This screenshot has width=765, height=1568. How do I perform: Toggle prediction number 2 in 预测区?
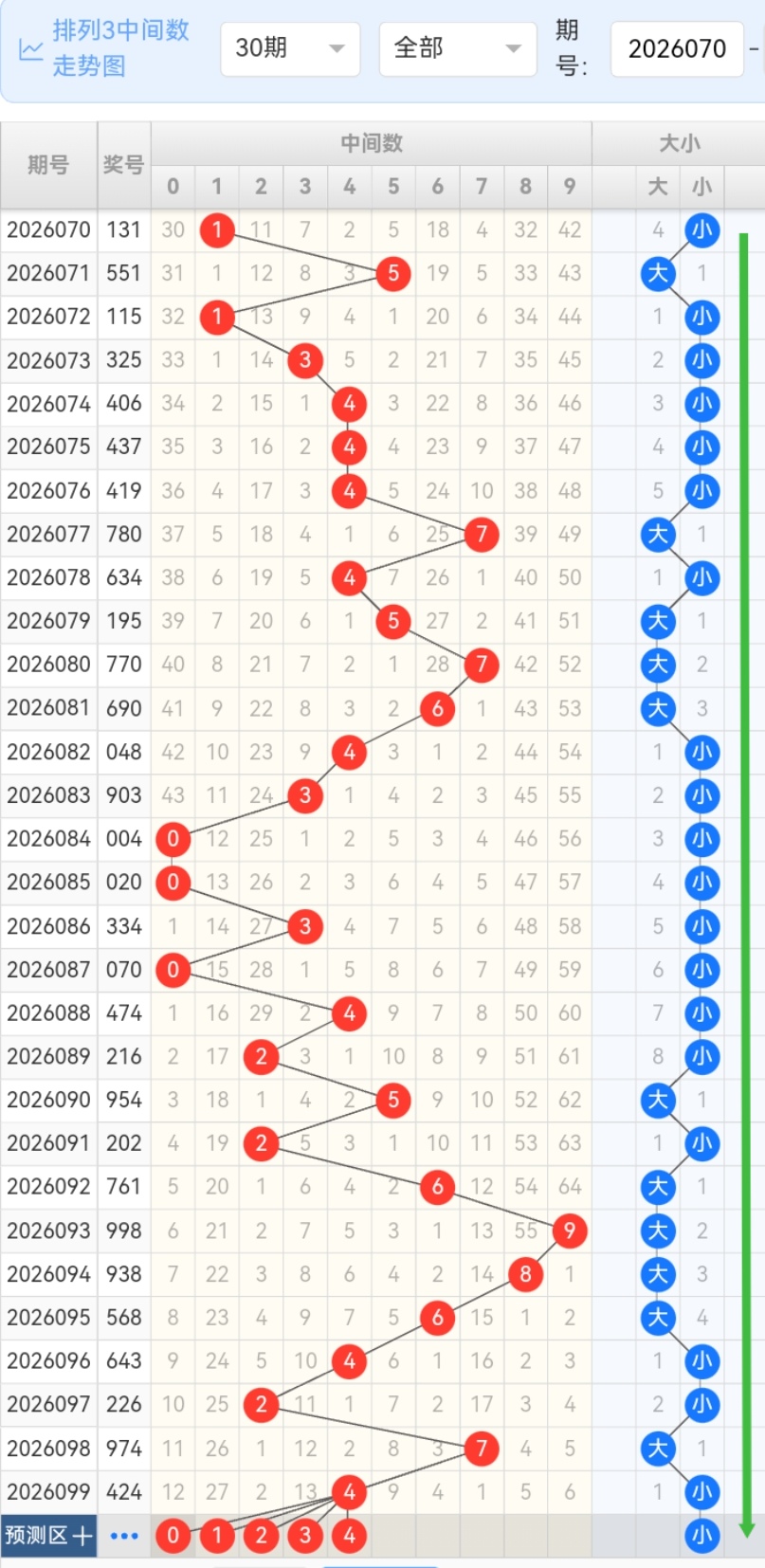[x=261, y=1536]
